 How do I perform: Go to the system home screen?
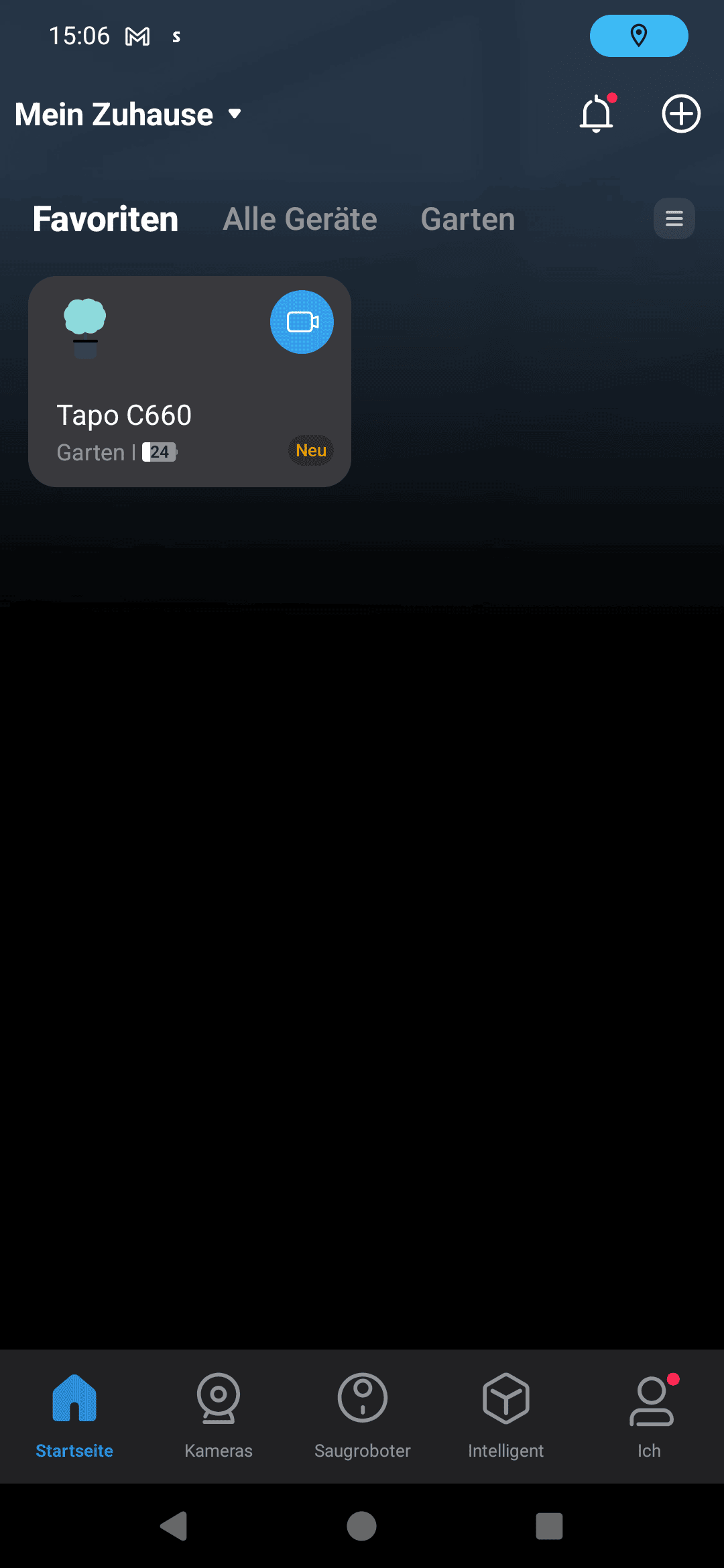coord(361,1526)
